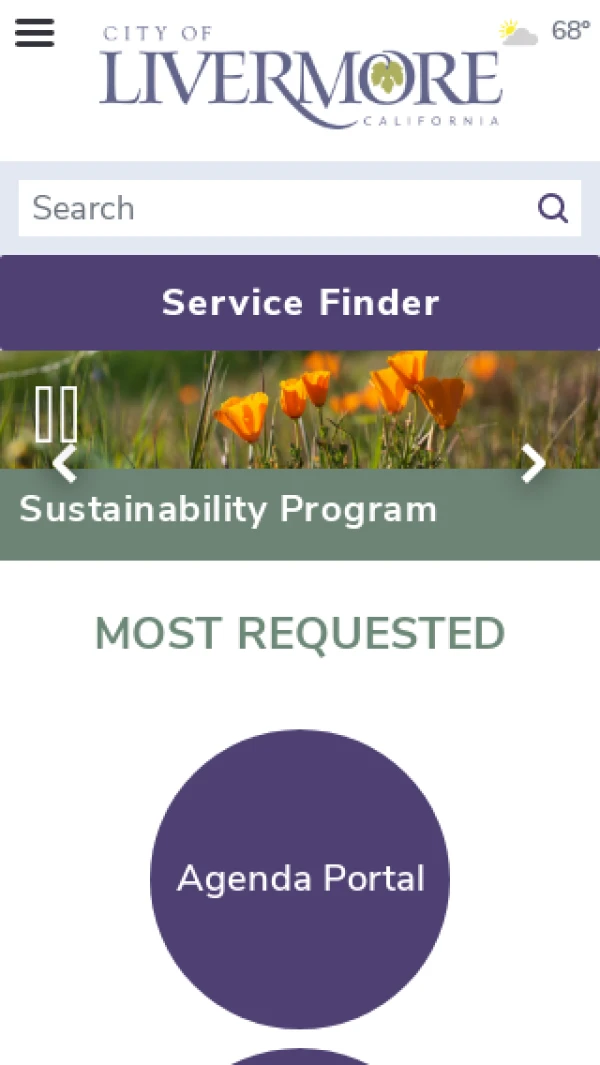Open the Agenda Portal
Screen dimensions: 600x1065
[300, 879]
